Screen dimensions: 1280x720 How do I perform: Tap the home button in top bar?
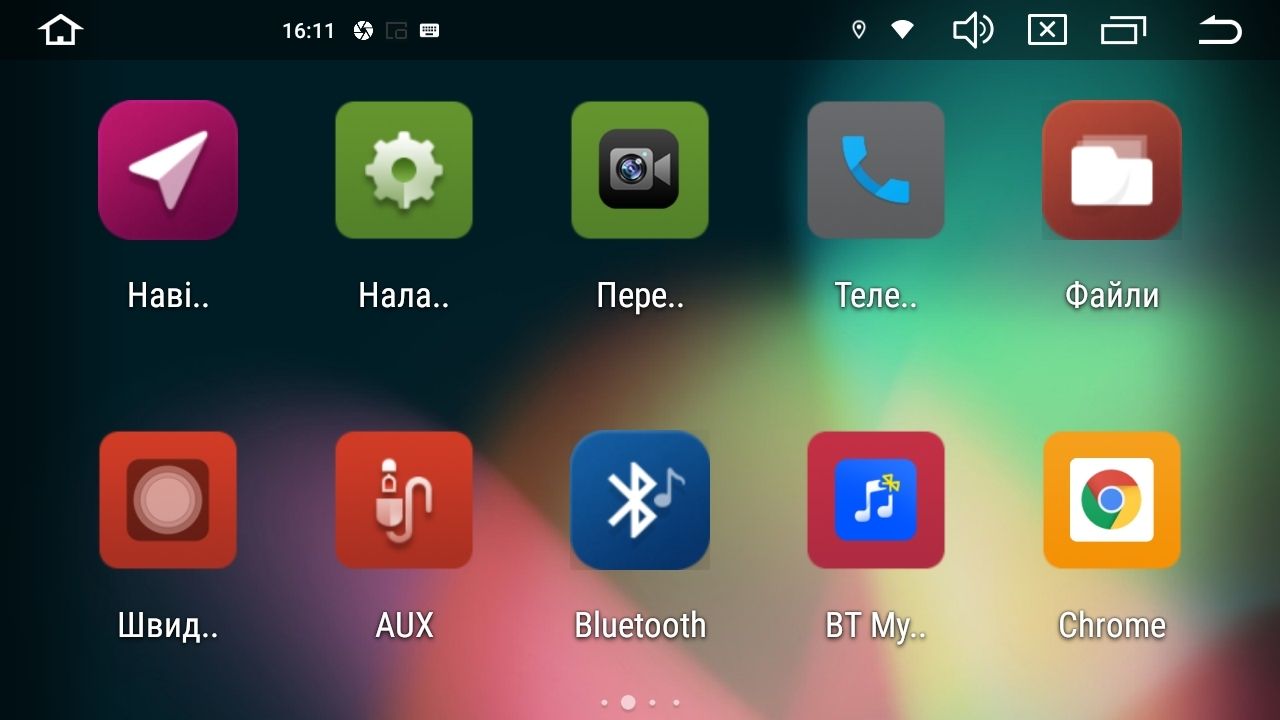pos(60,30)
